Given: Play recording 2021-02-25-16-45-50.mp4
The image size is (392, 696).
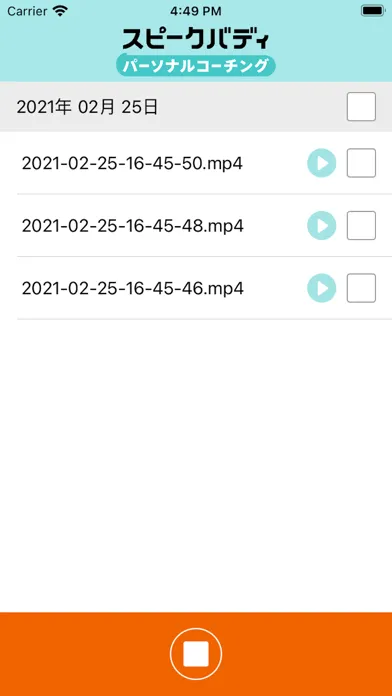Looking at the screenshot, I should click(x=322, y=163).
